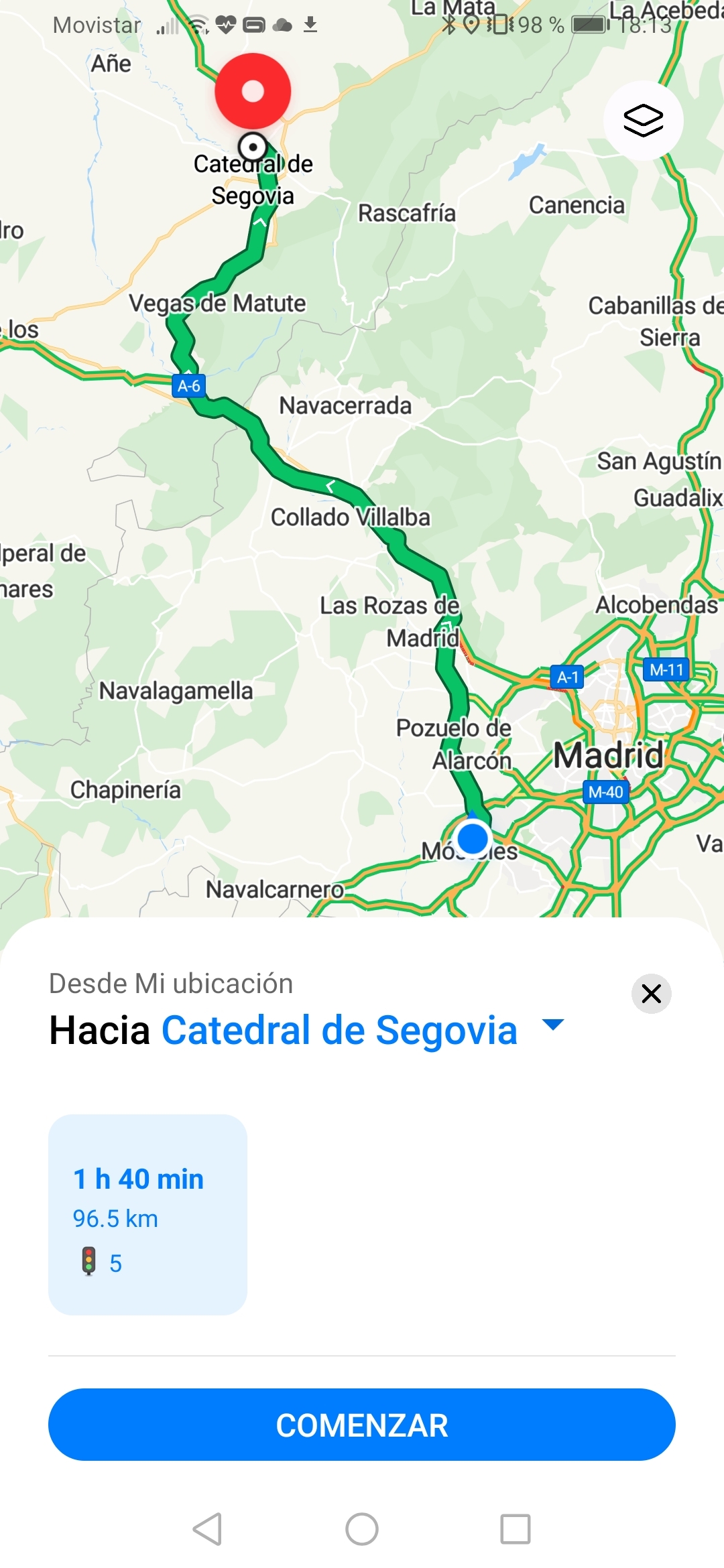The height and width of the screenshot is (1568, 724).
Task: Start navigation with COMENZAR
Action: click(x=362, y=1425)
